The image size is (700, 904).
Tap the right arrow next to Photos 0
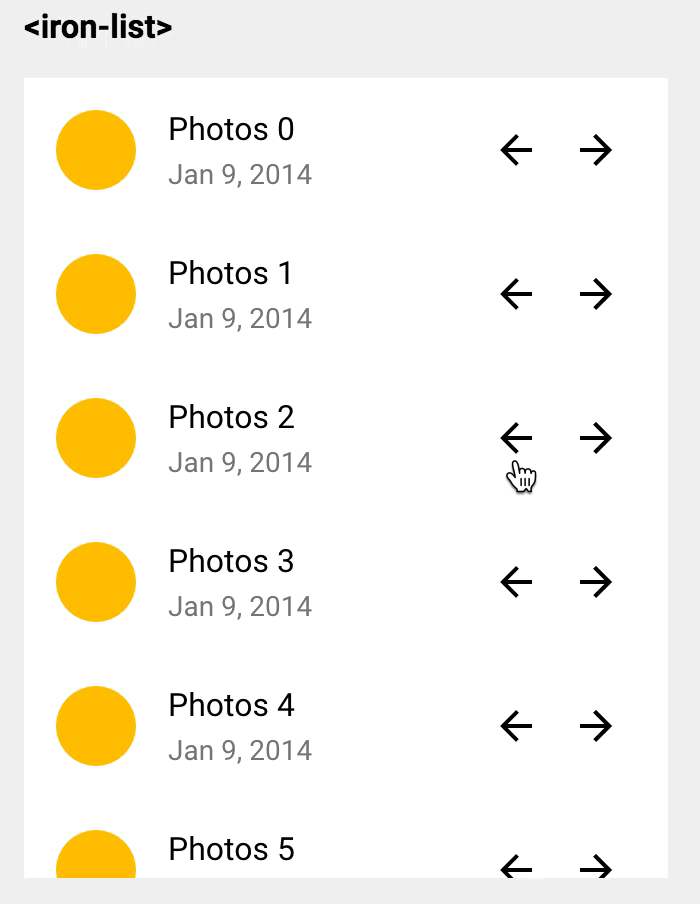click(596, 150)
